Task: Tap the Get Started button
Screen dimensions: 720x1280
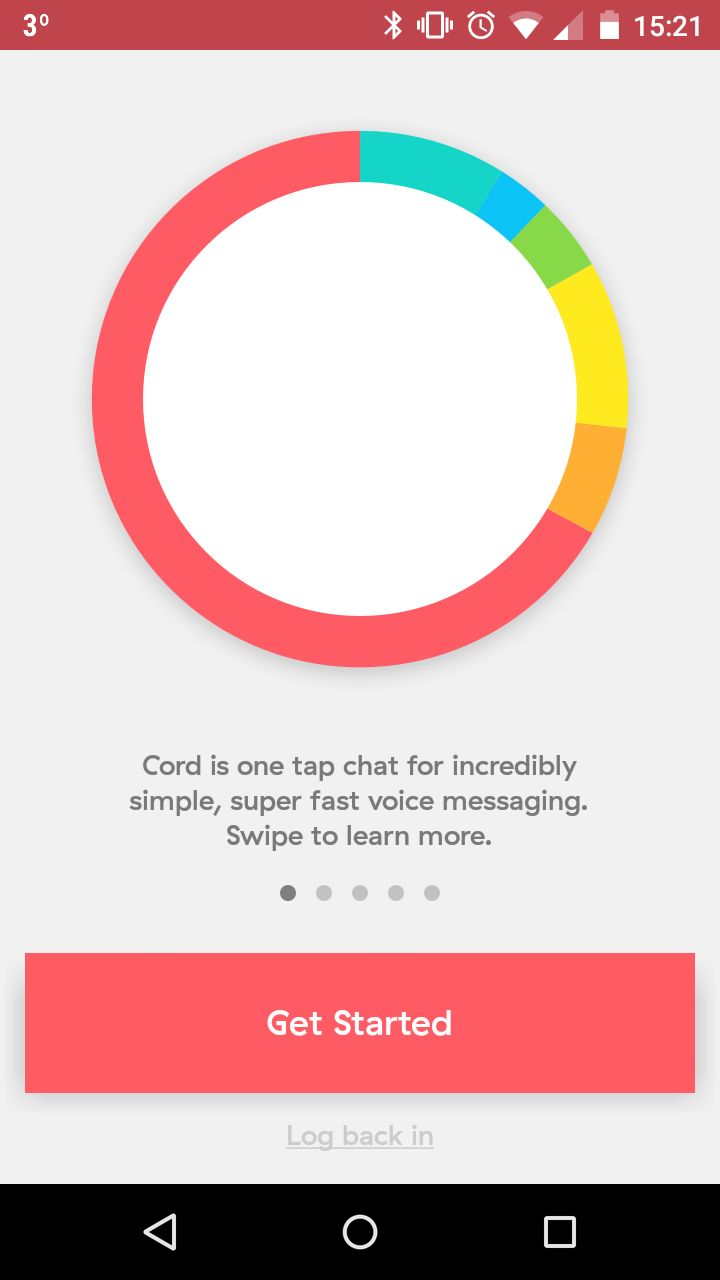Action: [x=360, y=1022]
